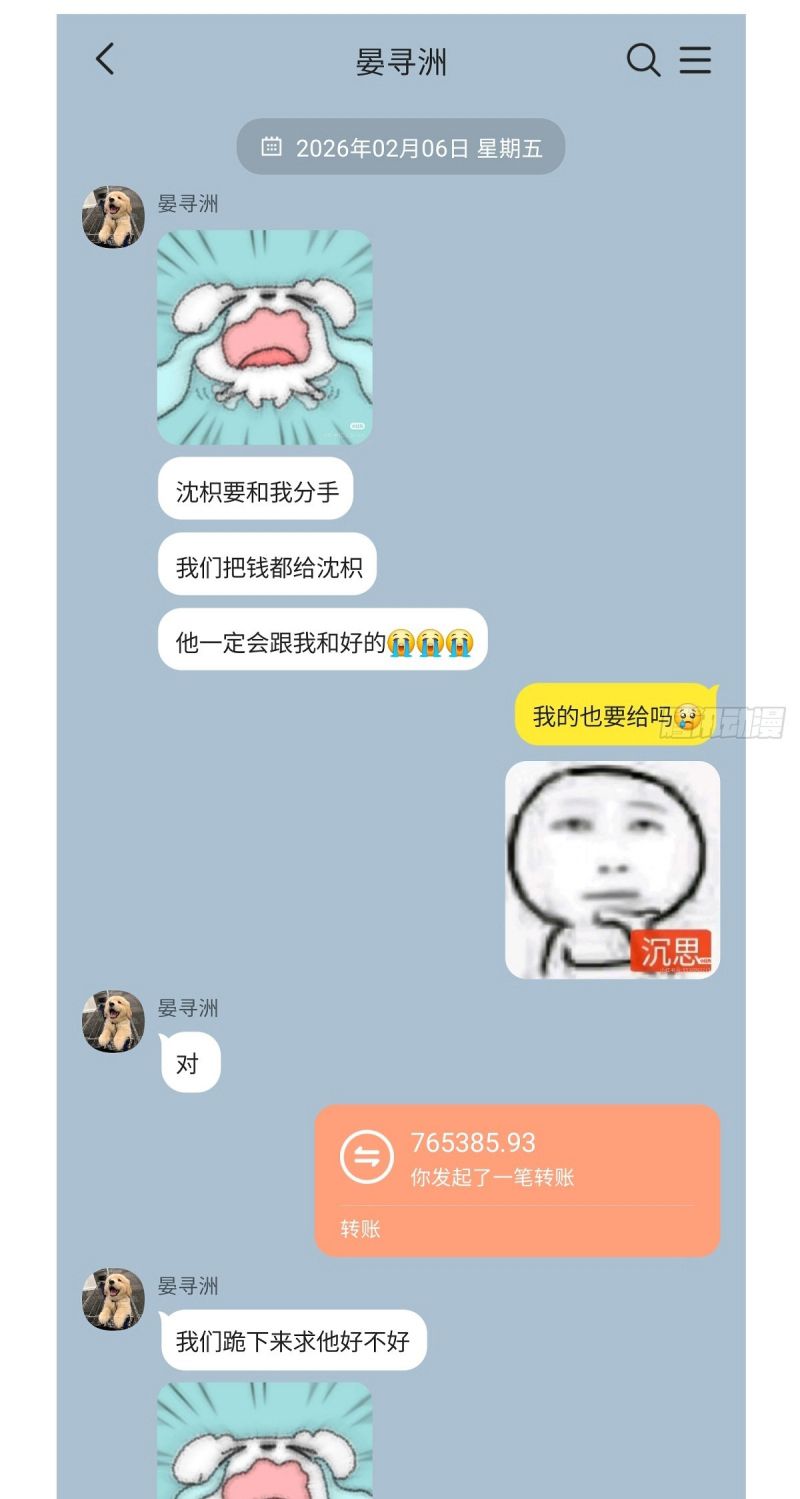800x1499 pixels.
Task: Open the 765385.93 transfer card
Action: (x=517, y=1180)
